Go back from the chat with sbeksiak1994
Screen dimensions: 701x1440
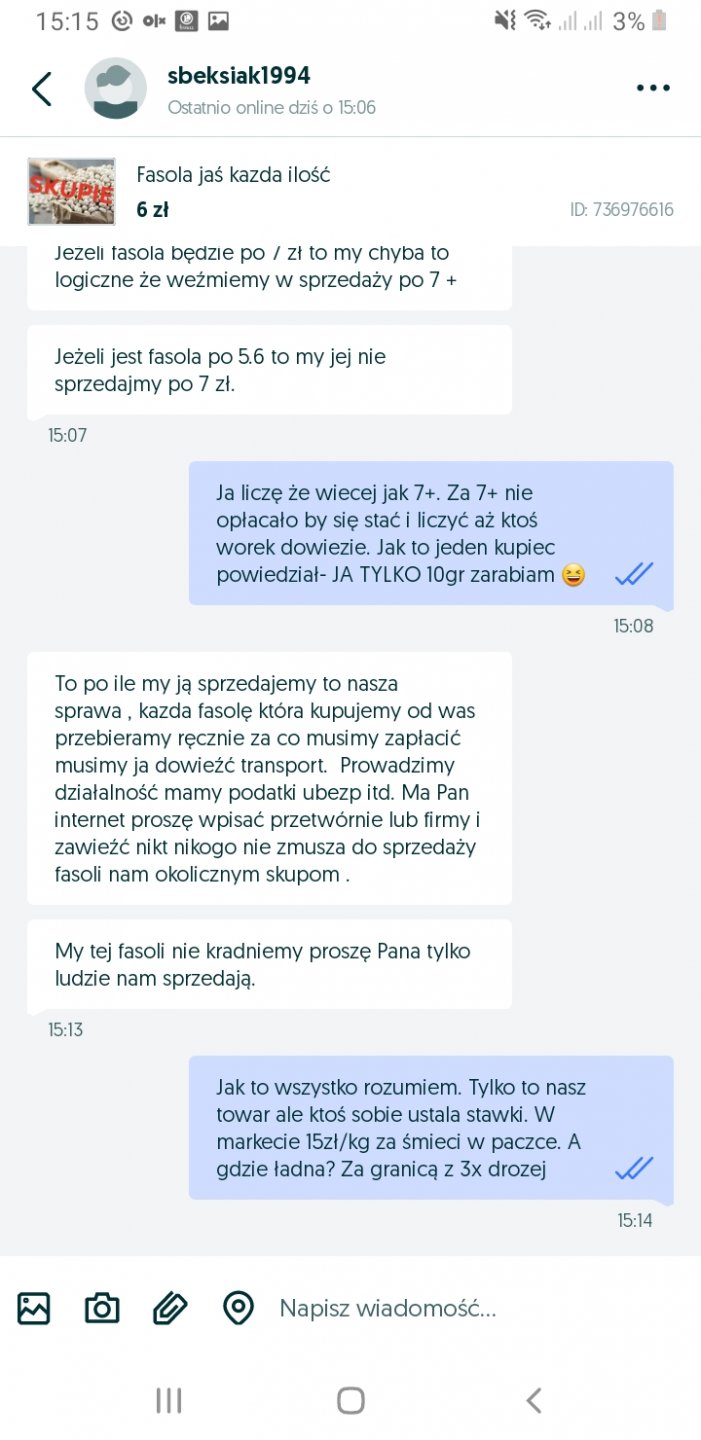pos(42,89)
